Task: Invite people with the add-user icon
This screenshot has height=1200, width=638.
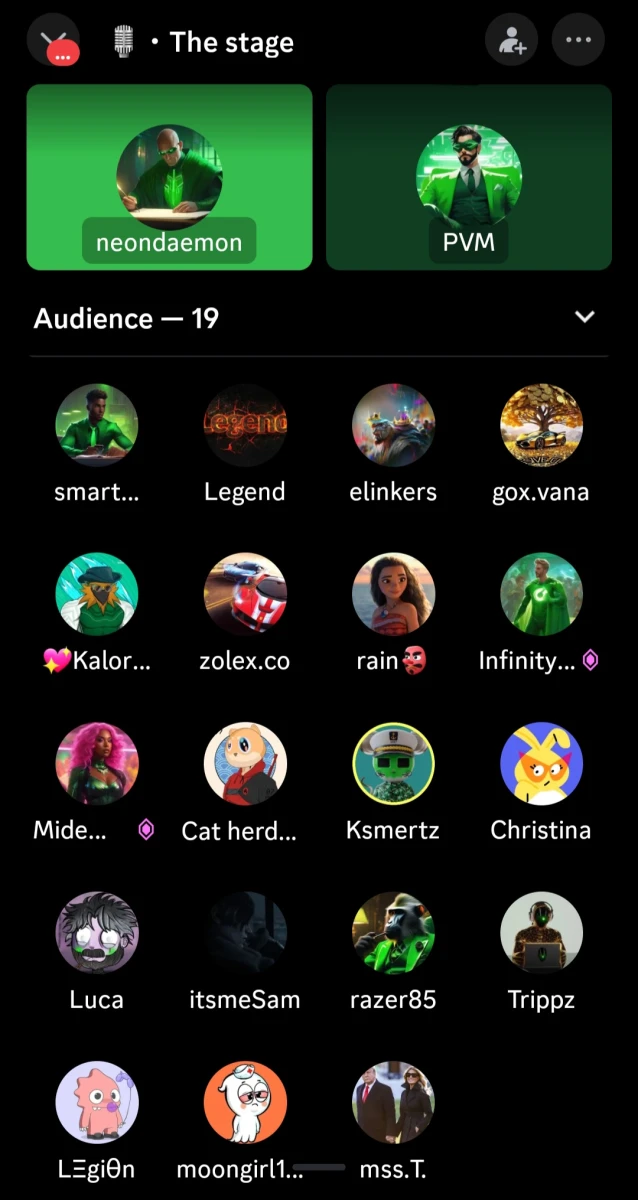Action: click(511, 41)
